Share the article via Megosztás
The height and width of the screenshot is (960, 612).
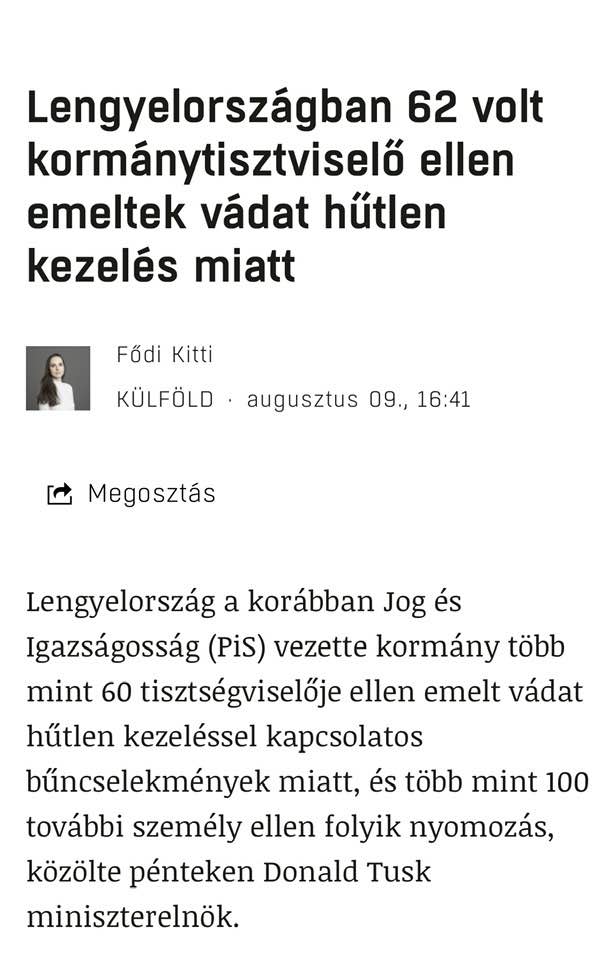click(132, 493)
